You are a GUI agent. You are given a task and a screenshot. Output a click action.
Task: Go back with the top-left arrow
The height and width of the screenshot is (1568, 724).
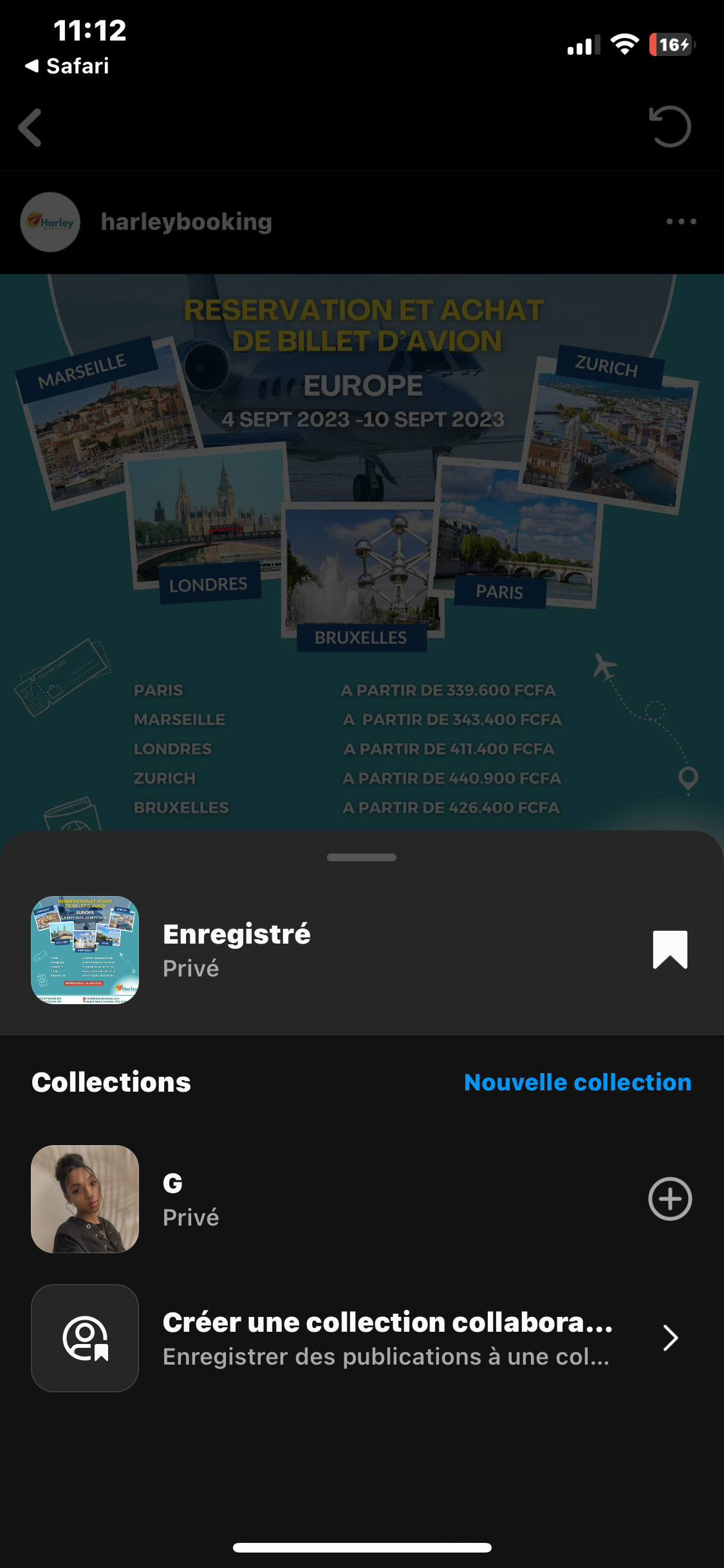[x=30, y=127]
